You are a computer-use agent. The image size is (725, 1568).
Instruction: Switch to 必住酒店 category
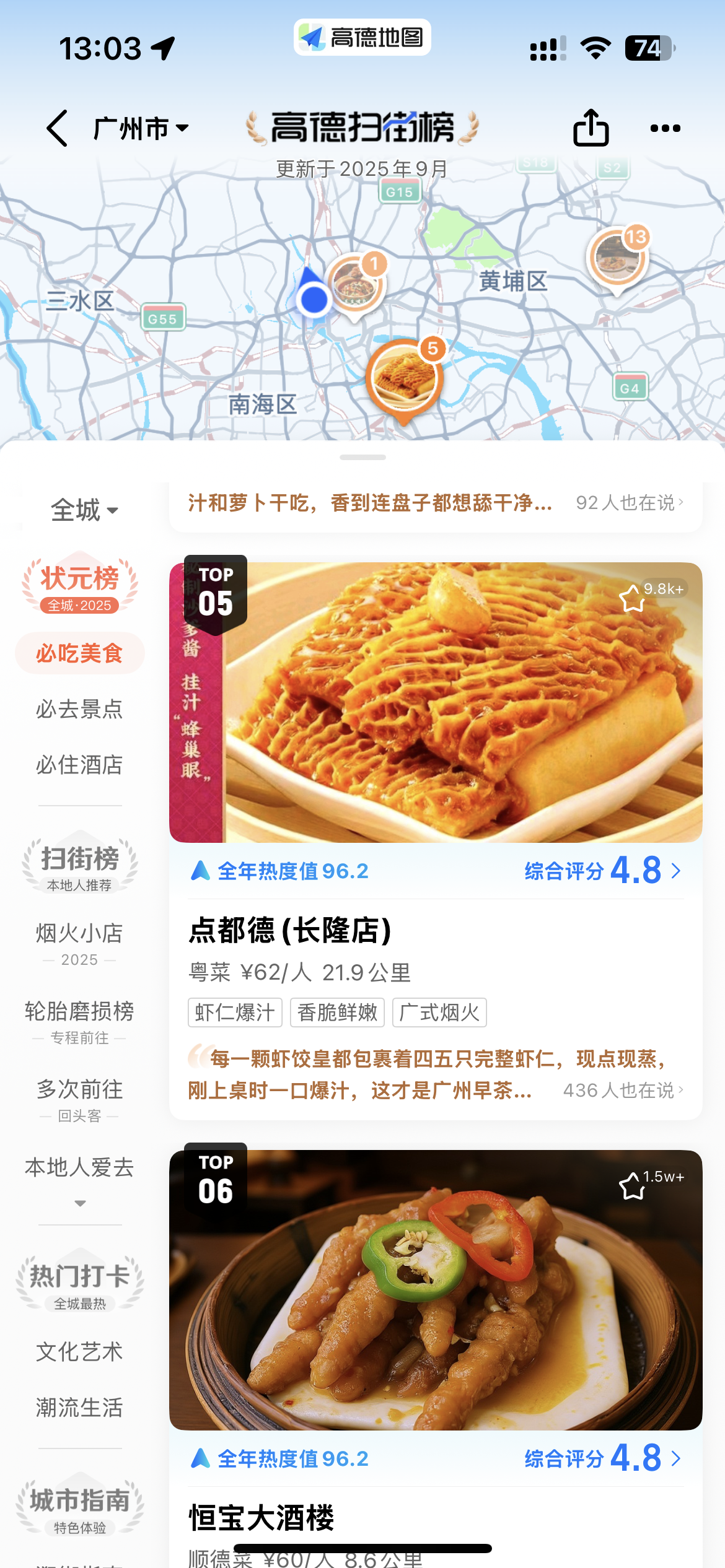79,765
